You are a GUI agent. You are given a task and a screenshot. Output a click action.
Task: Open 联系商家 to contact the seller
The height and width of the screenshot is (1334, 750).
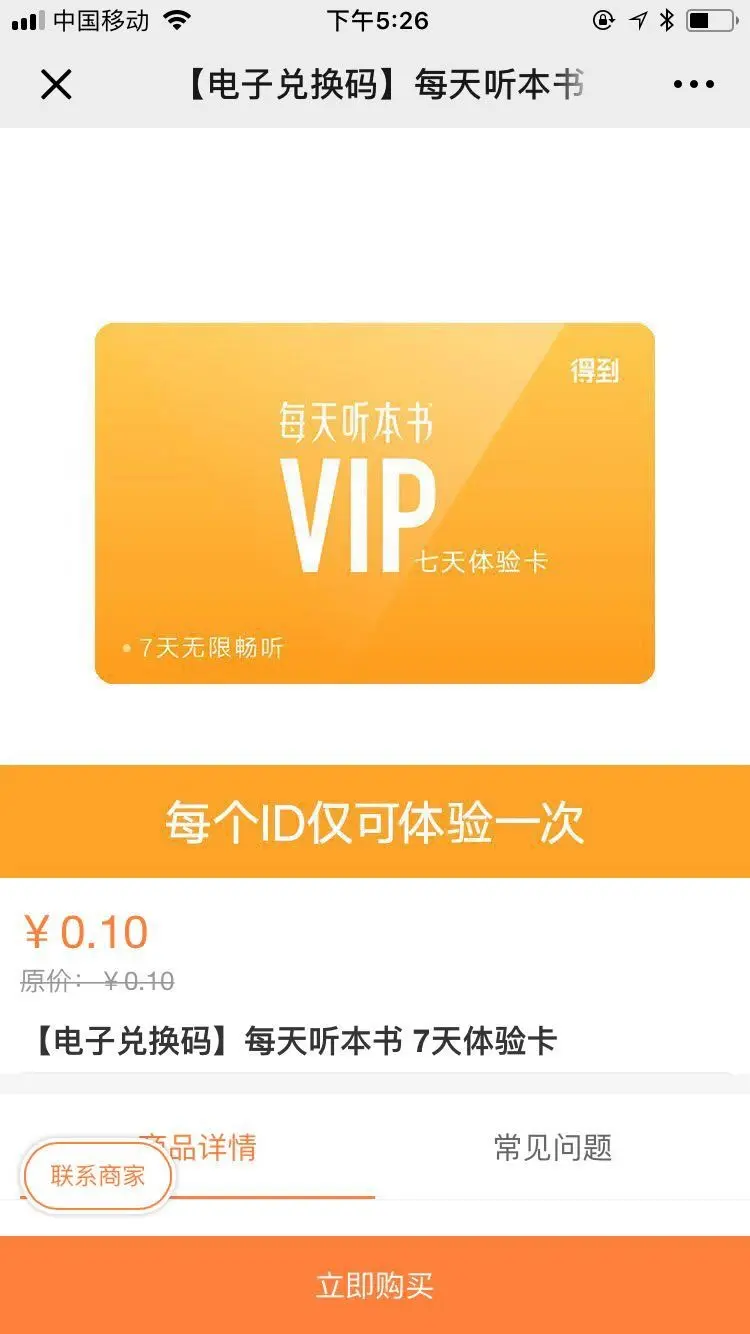[x=96, y=1177]
